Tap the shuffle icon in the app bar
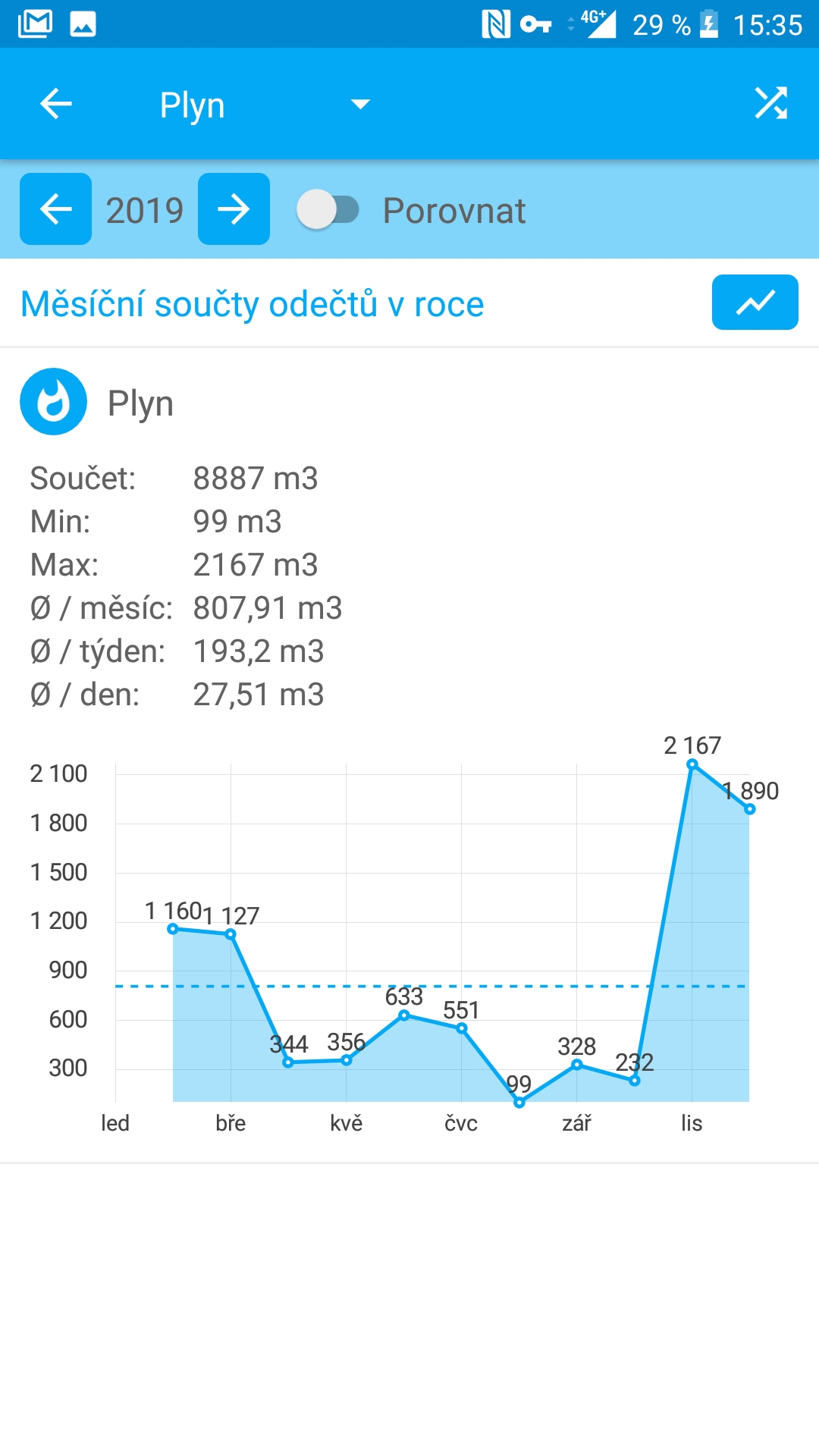The width and height of the screenshot is (819, 1456). (x=770, y=104)
